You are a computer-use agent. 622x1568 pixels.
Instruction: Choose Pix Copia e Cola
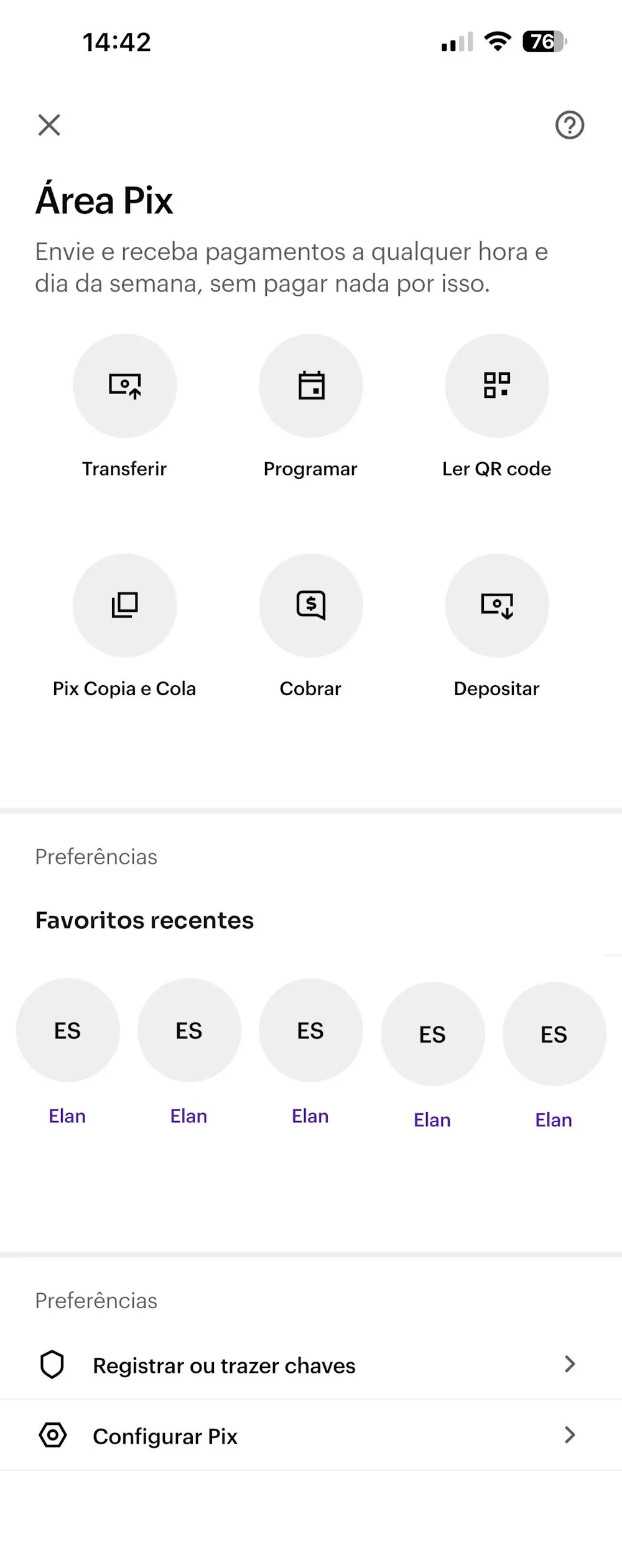pos(124,606)
